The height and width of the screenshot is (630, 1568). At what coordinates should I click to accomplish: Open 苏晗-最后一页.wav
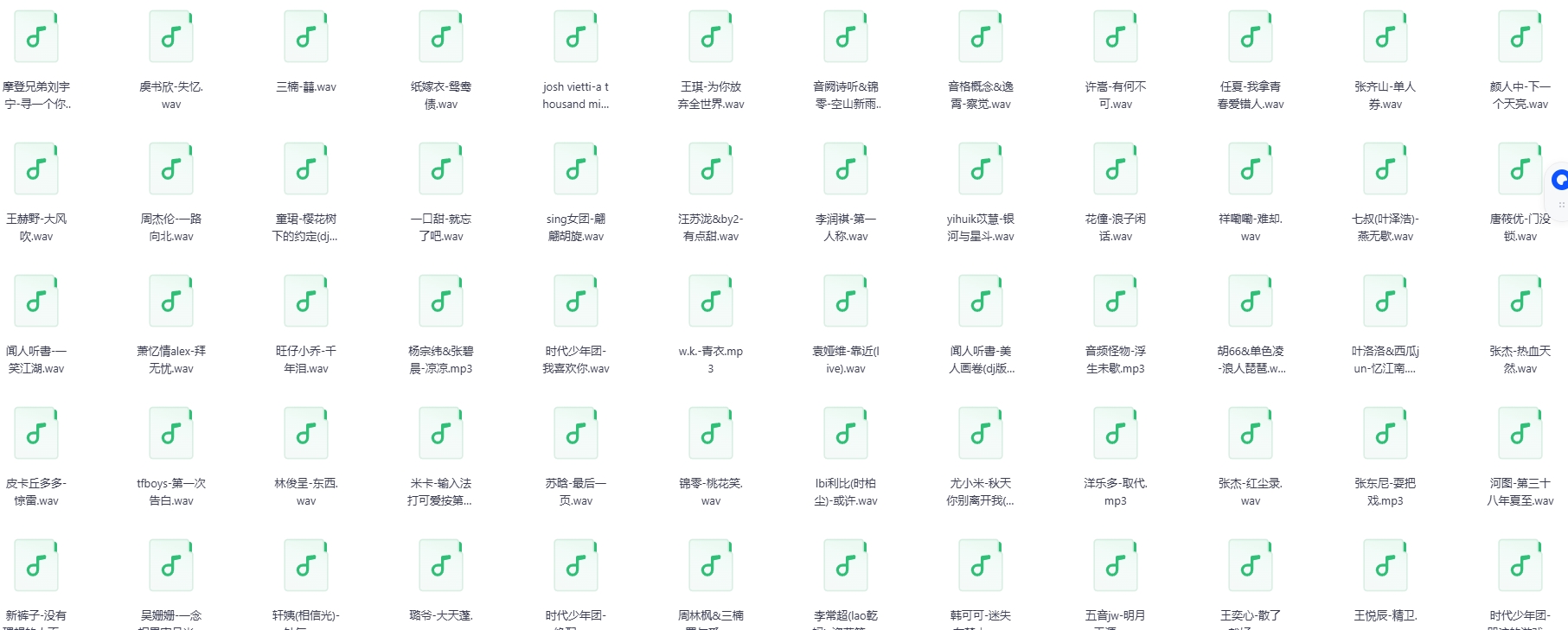pos(576,434)
